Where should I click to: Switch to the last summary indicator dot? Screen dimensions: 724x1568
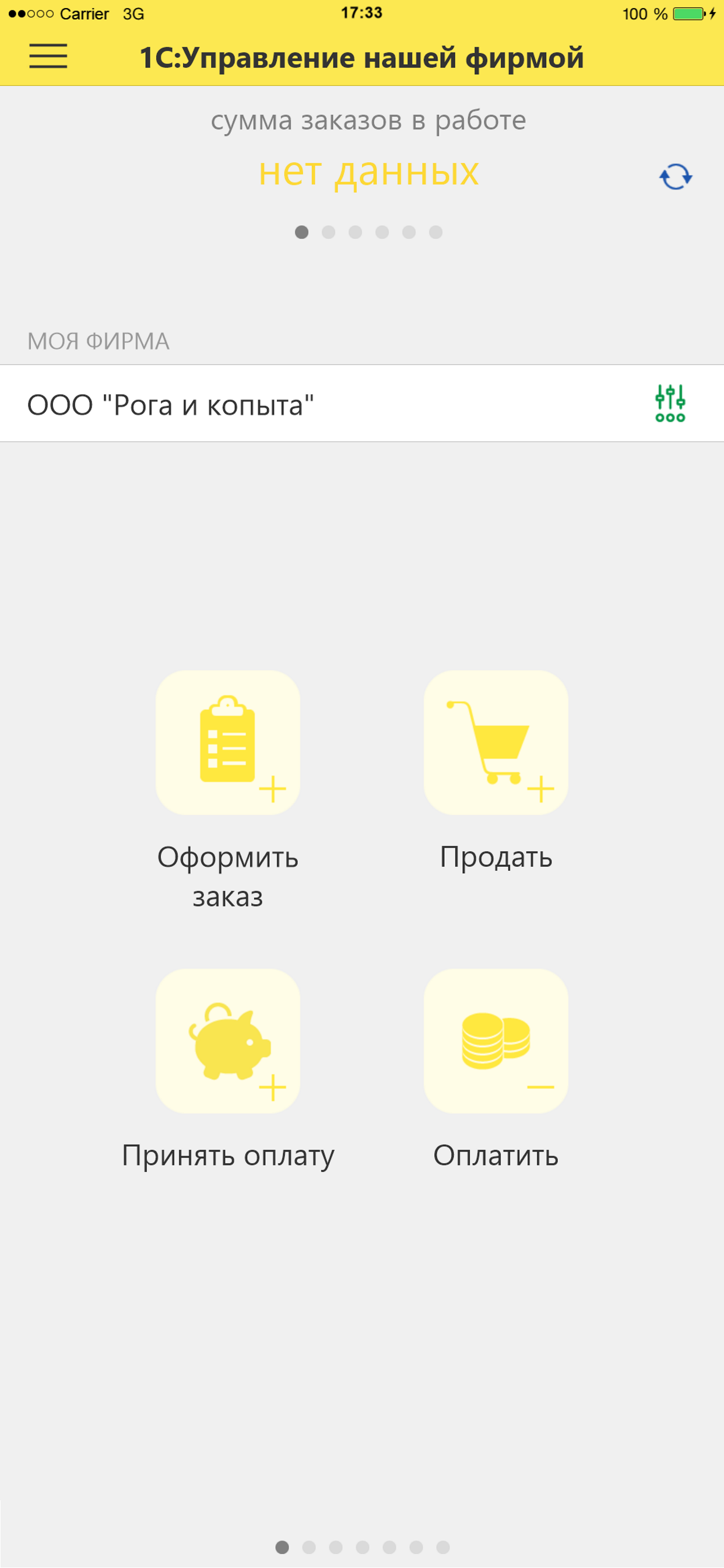click(x=436, y=232)
